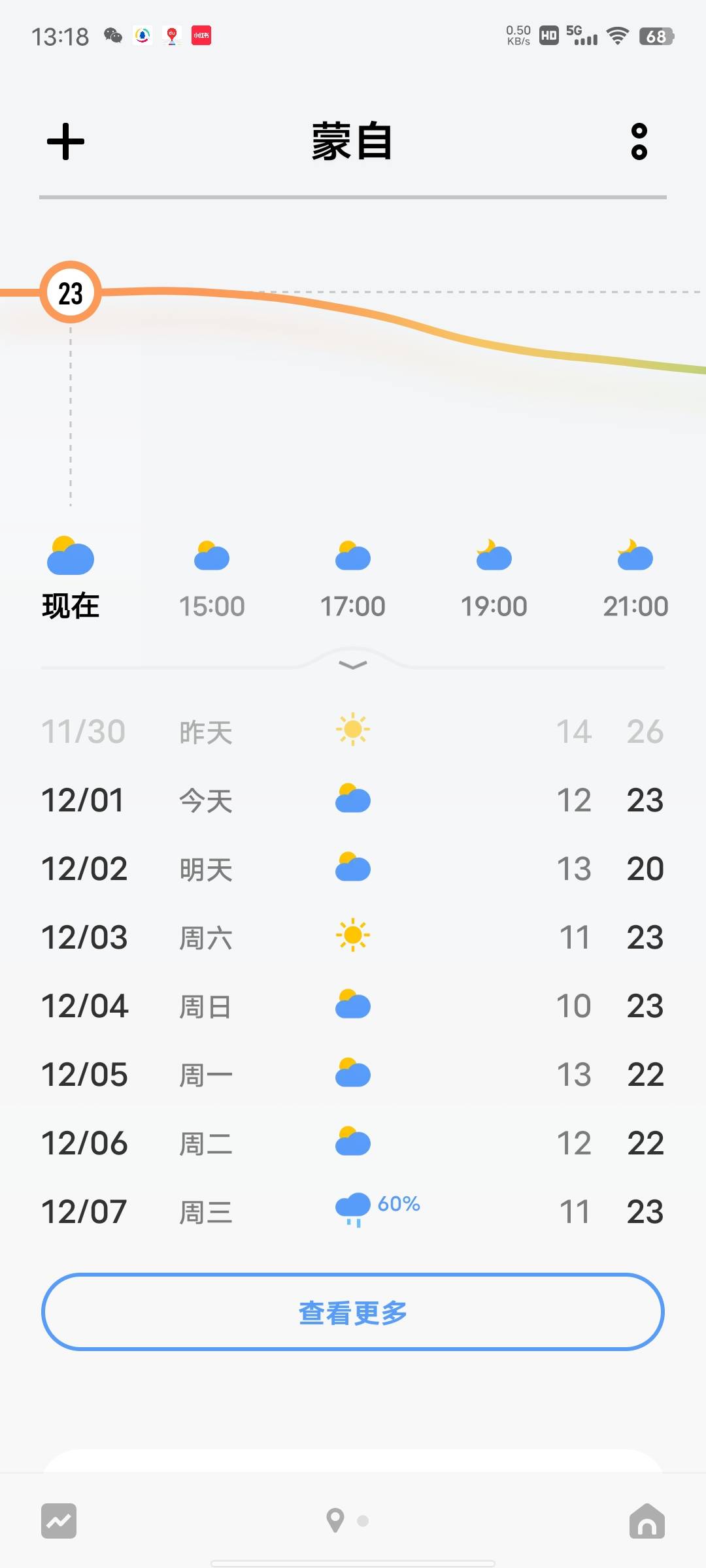Add a new city with the plus icon
706x1568 pixels.
(x=66, y=142)
